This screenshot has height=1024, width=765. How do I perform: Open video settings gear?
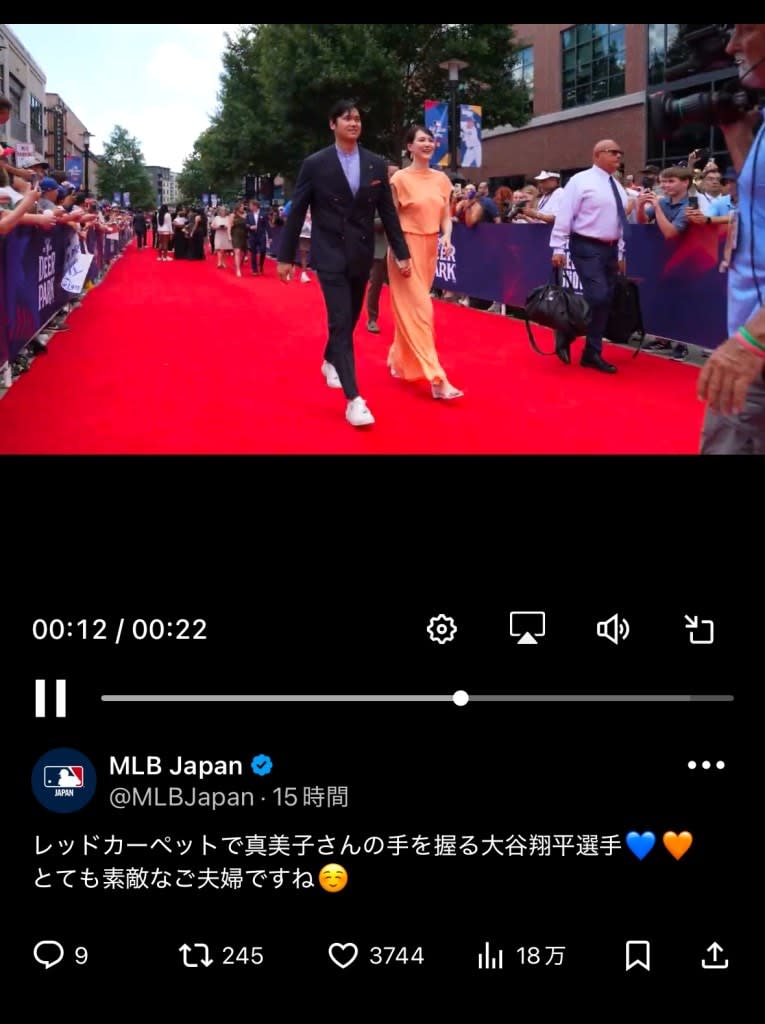point(441,629)
